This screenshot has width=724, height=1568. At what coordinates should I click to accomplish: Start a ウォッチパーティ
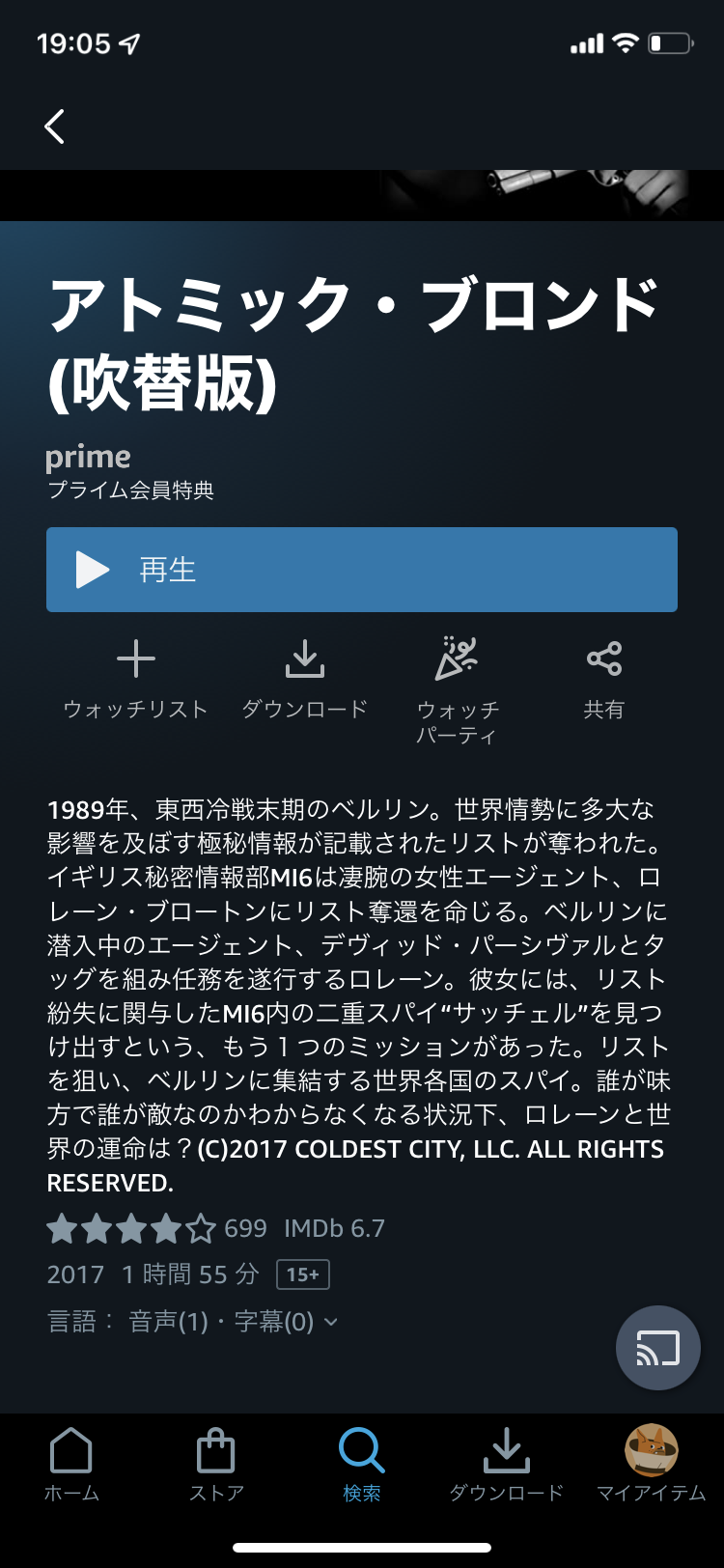pyautogui.click(x=457, y=688)
